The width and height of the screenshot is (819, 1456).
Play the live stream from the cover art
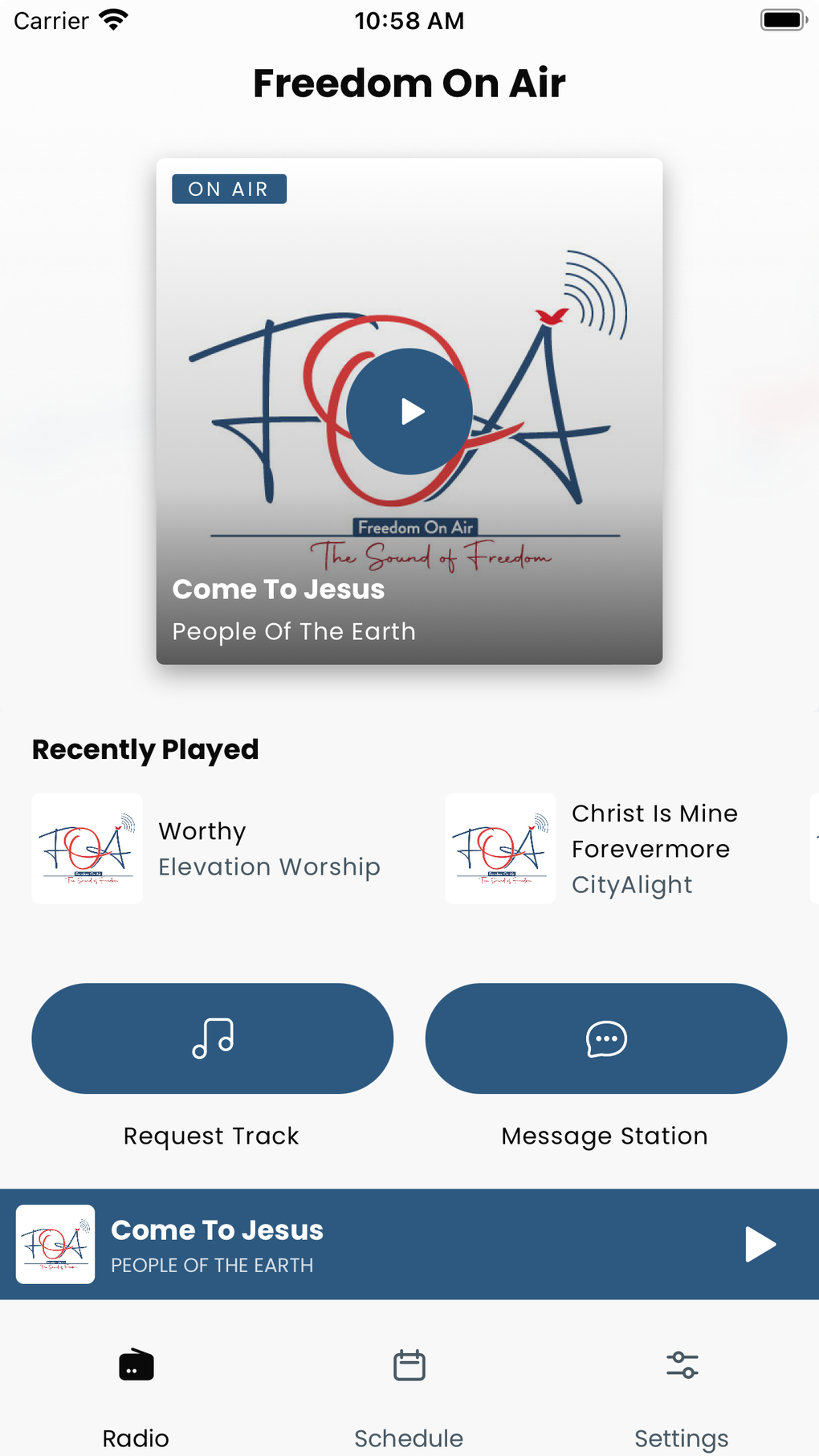point(409,410)
